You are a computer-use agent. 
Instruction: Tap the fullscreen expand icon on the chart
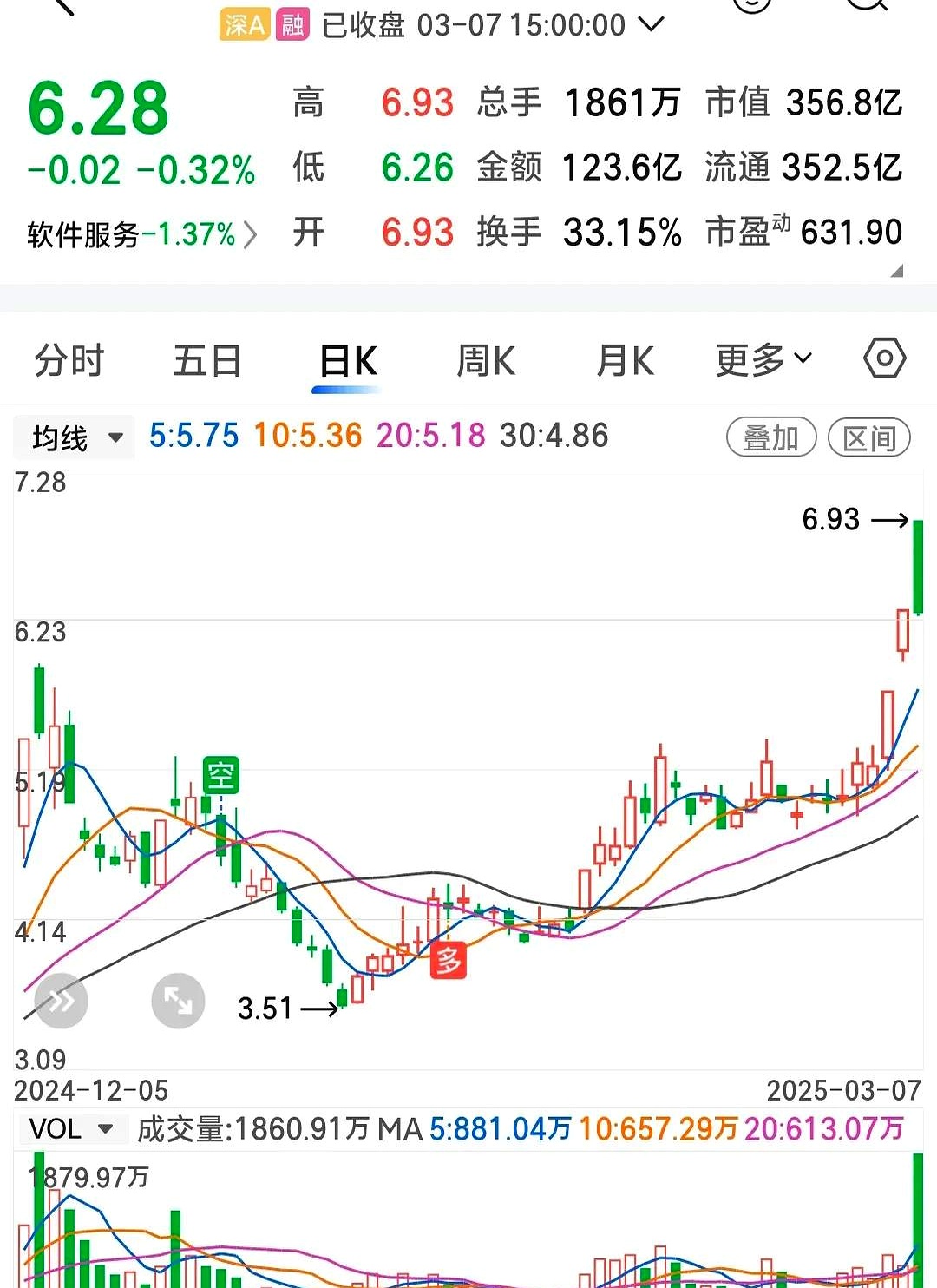click(178, 1001)
